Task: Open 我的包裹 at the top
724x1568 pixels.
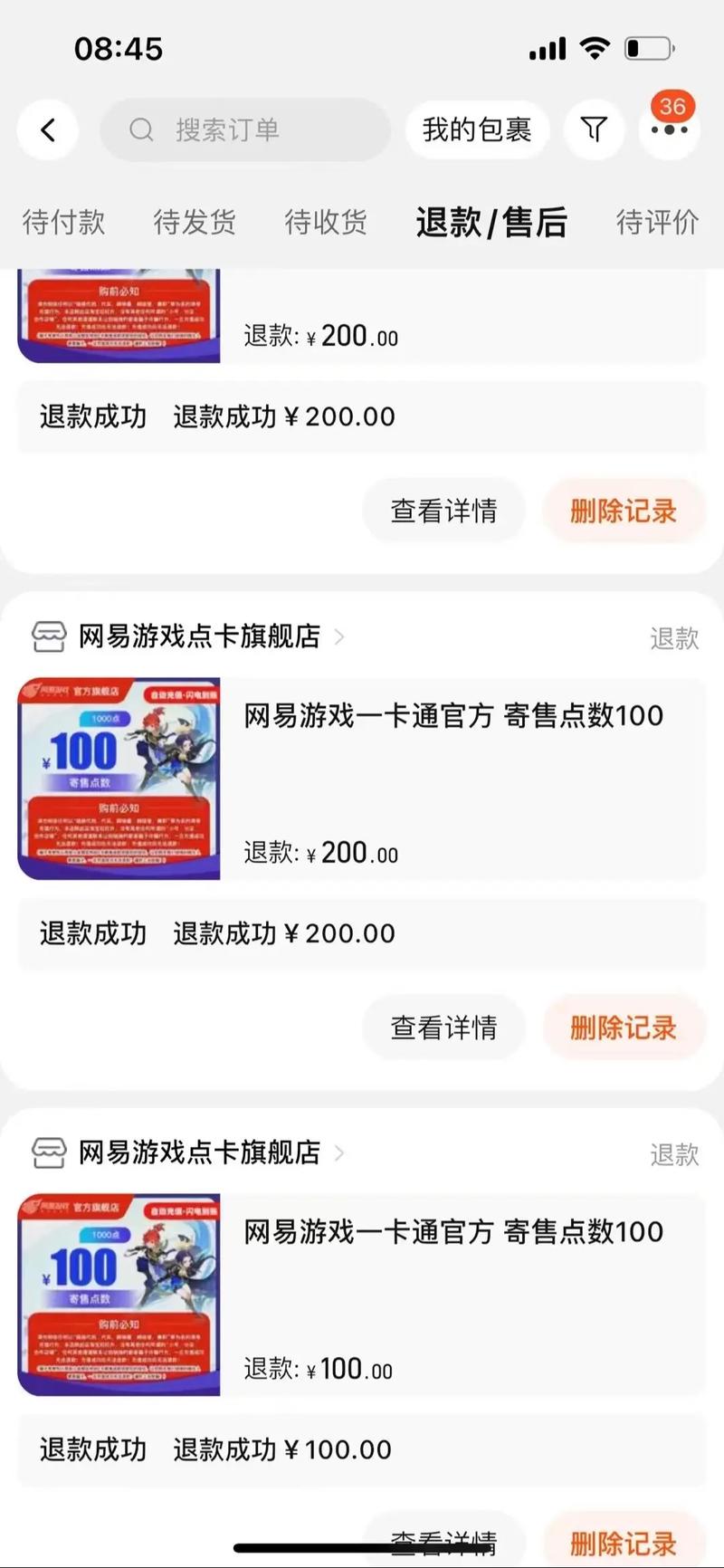Action: point(477,129)
